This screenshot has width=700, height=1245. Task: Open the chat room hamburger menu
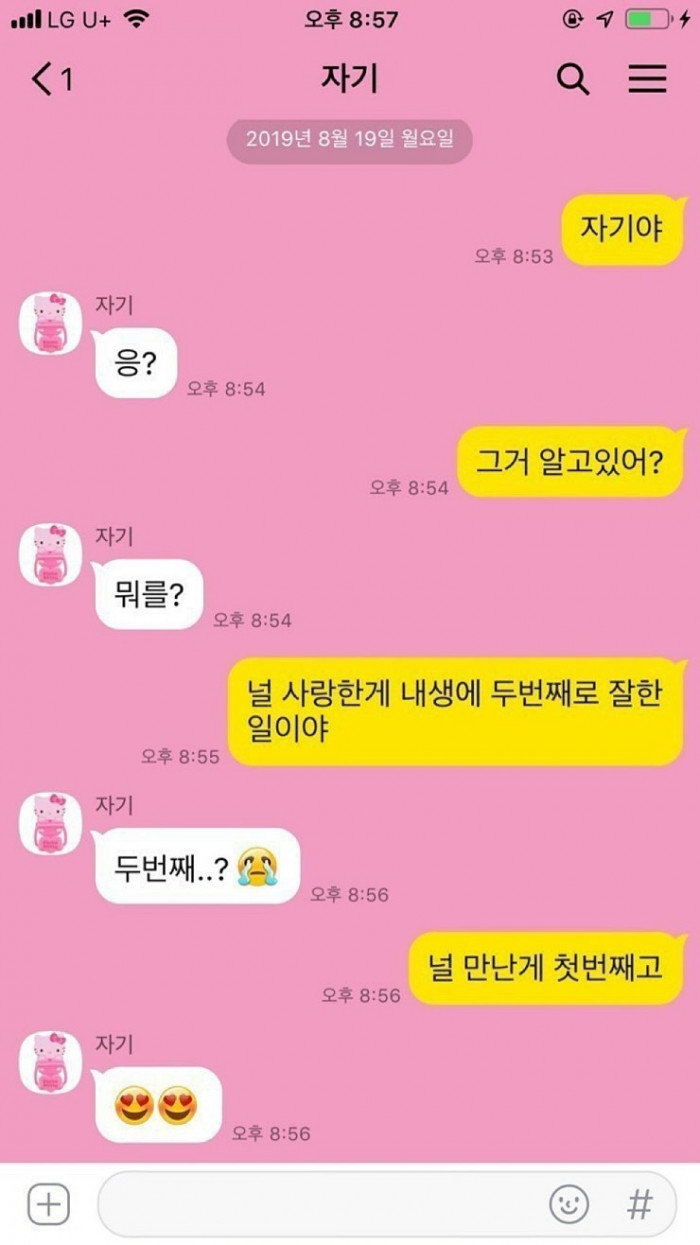[x=647, y=79]
